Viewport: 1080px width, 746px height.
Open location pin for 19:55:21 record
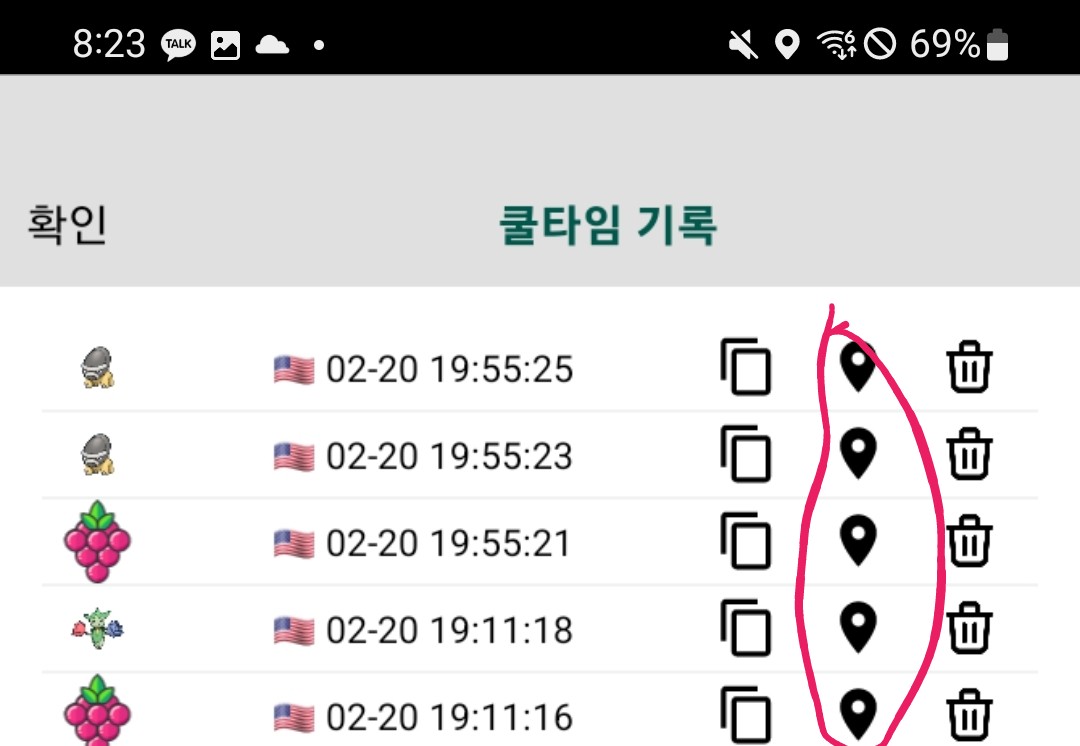[x=858, y=540]
